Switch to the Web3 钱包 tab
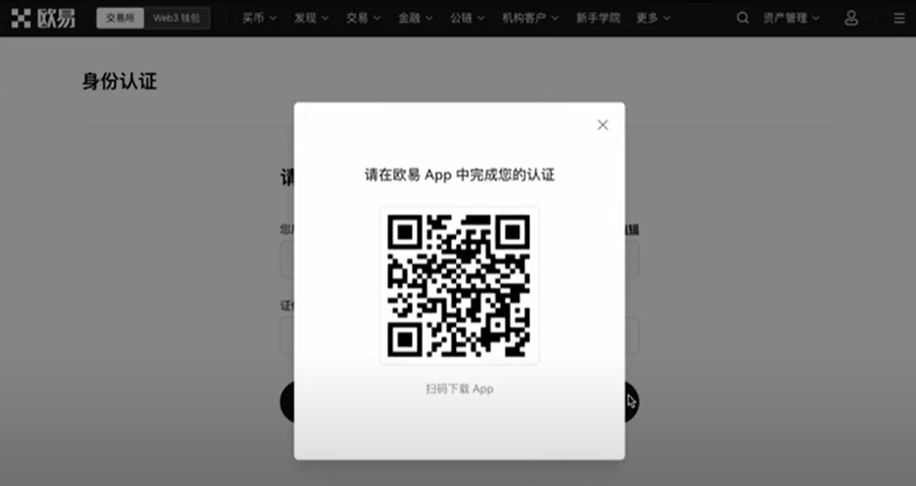916x486 pixels. 176,18
